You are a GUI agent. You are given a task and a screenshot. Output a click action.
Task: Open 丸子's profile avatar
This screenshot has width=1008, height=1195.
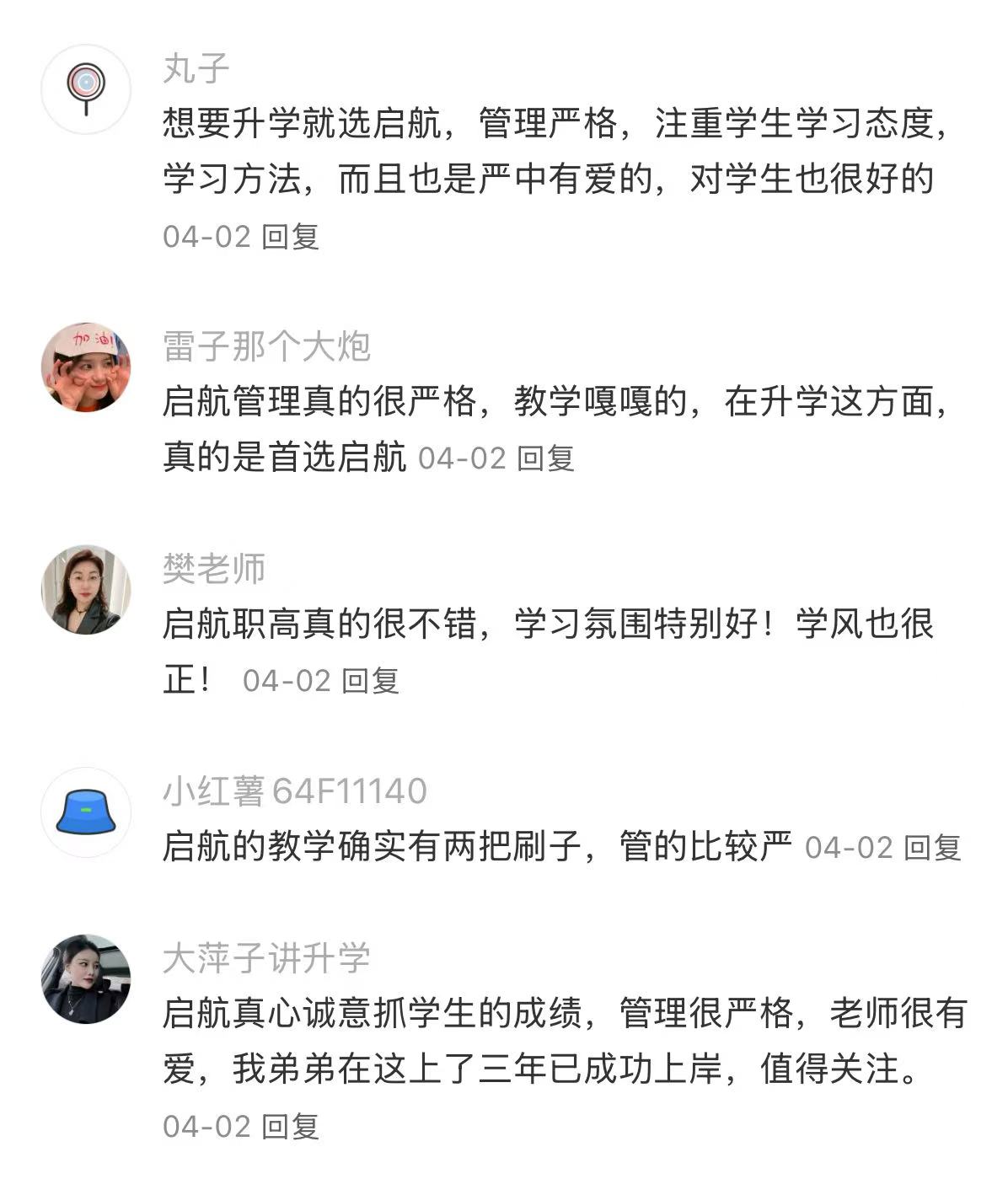pos(86,89)
